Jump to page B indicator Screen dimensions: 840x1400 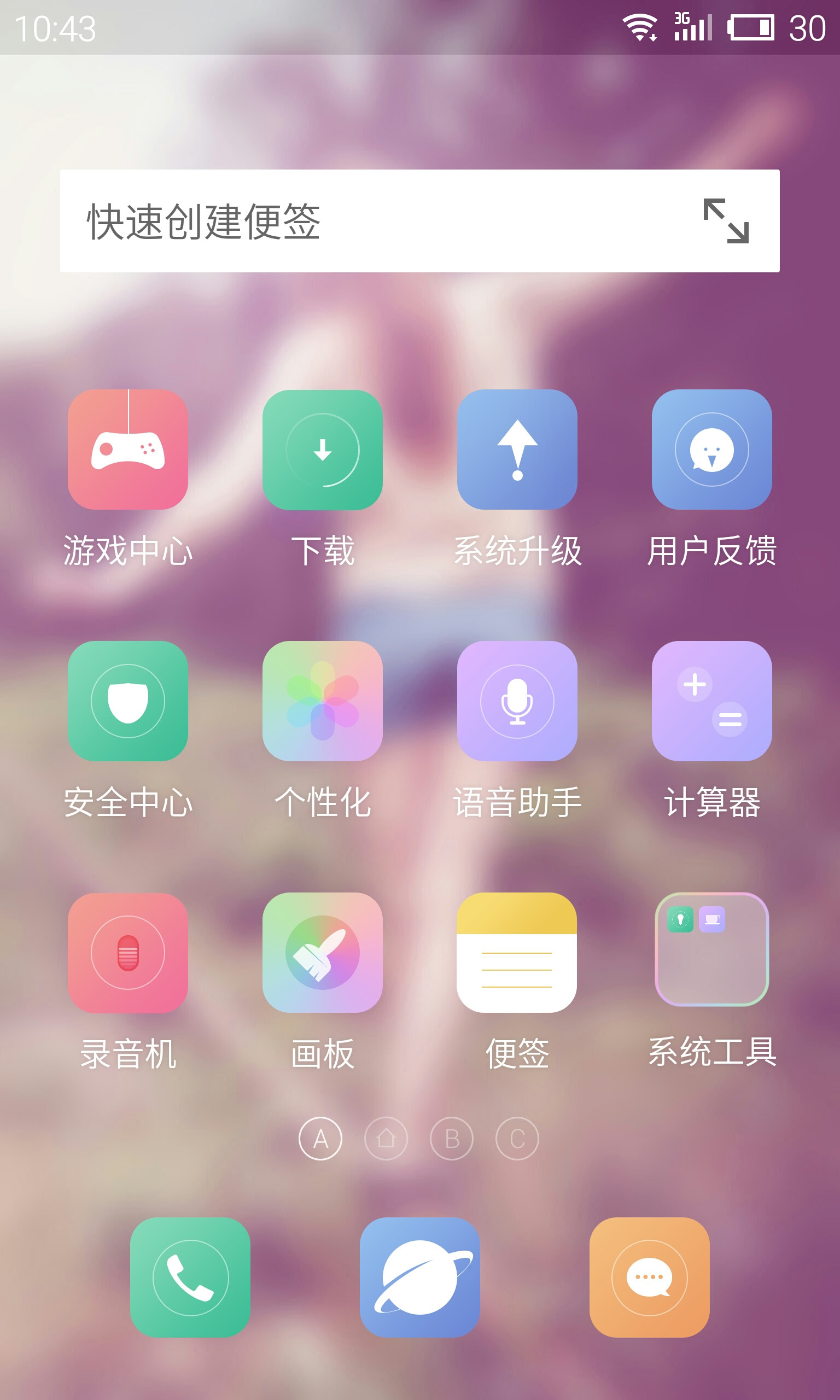452,1139
